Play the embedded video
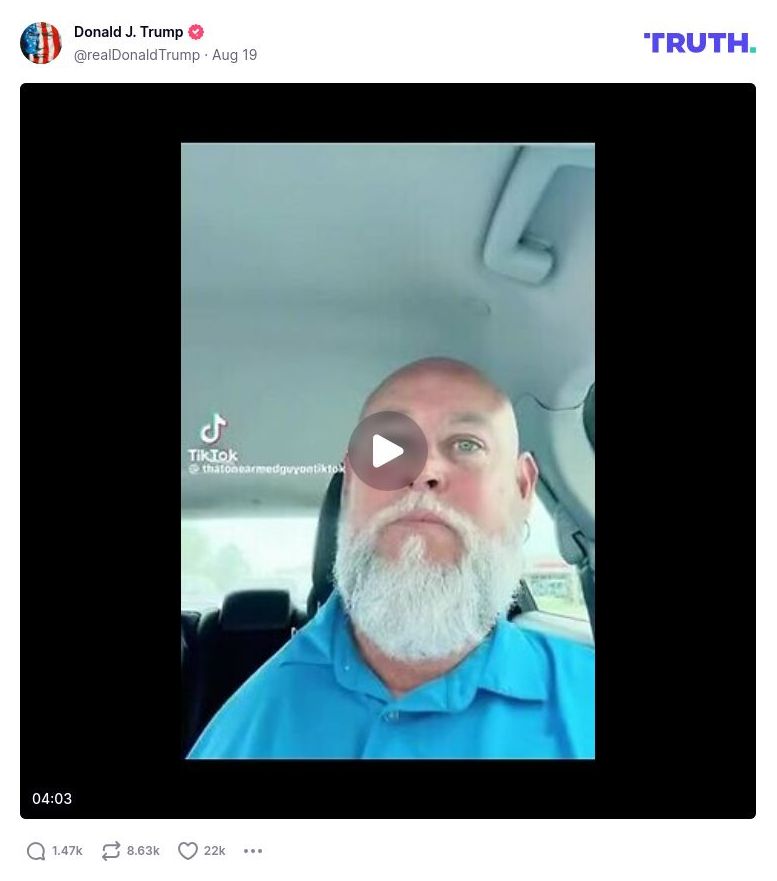 click(388, 451)
